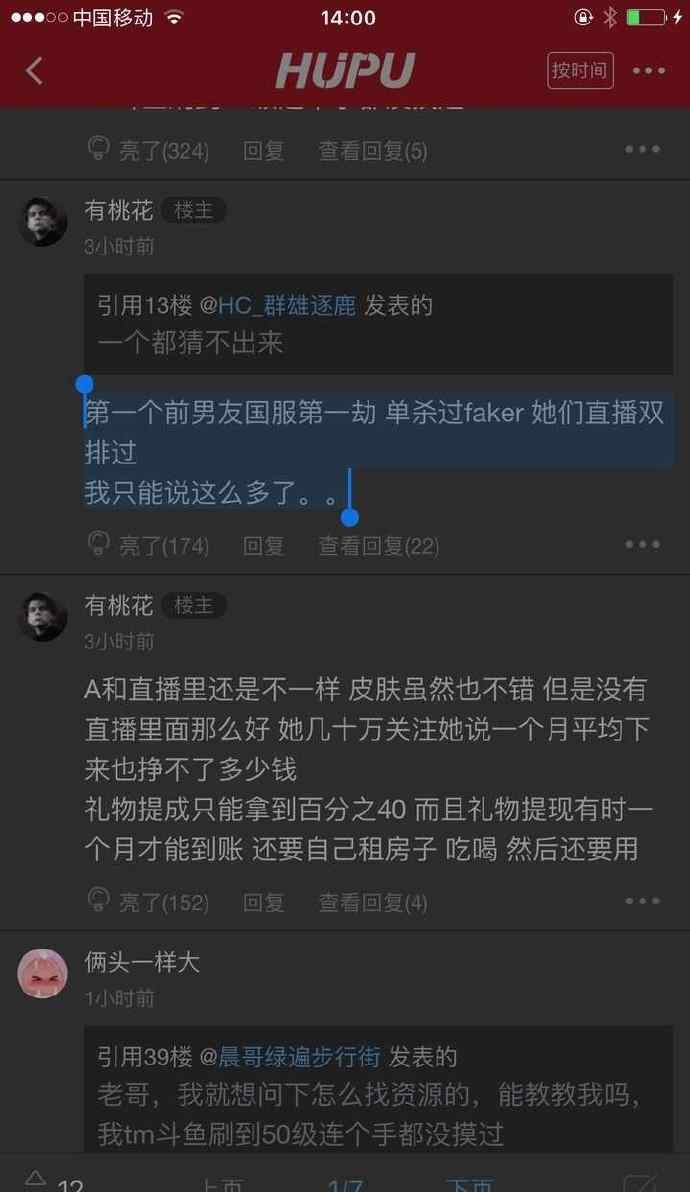690x1192 pixels.
Task: Open the overflow menu in the header
Action: pos(649,71)
